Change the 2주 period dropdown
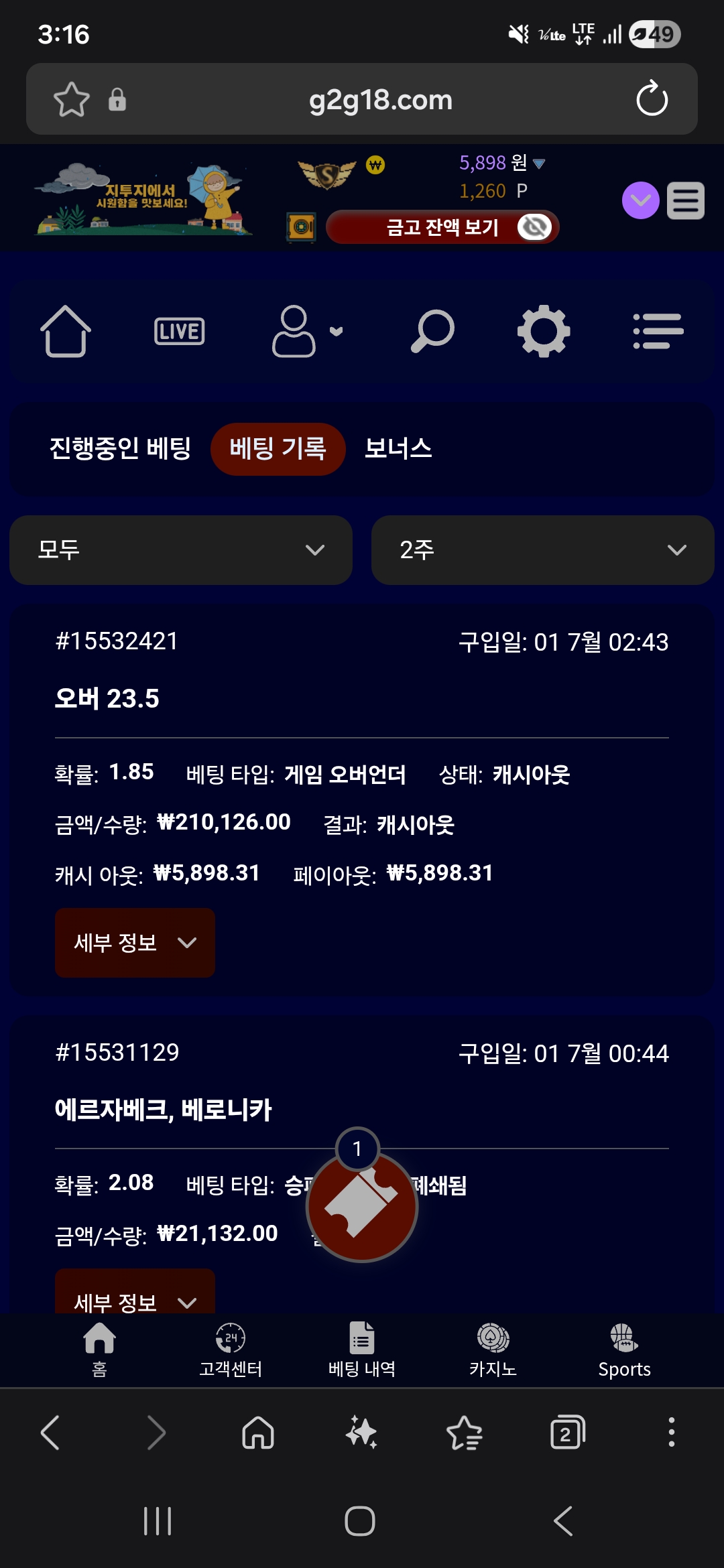 click(543, 550)
